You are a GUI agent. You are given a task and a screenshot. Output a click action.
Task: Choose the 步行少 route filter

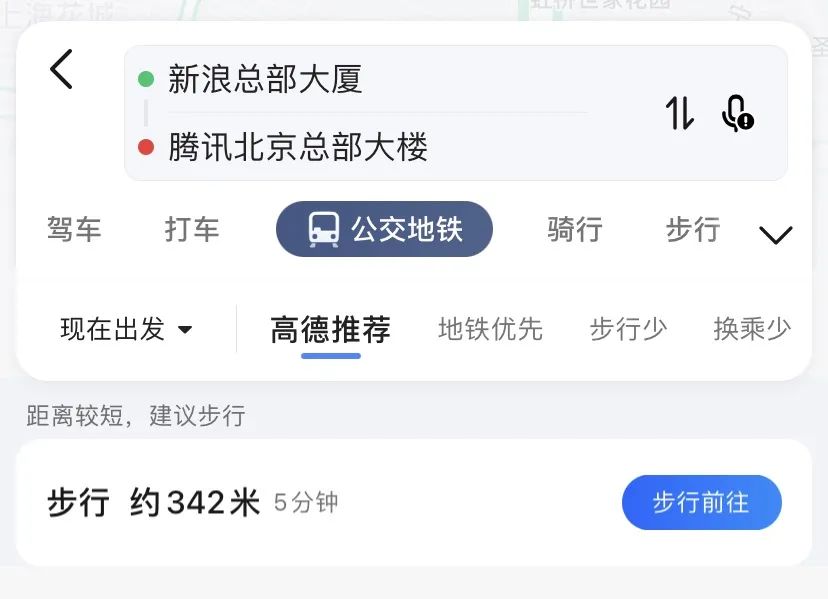[x=628, y=329]
